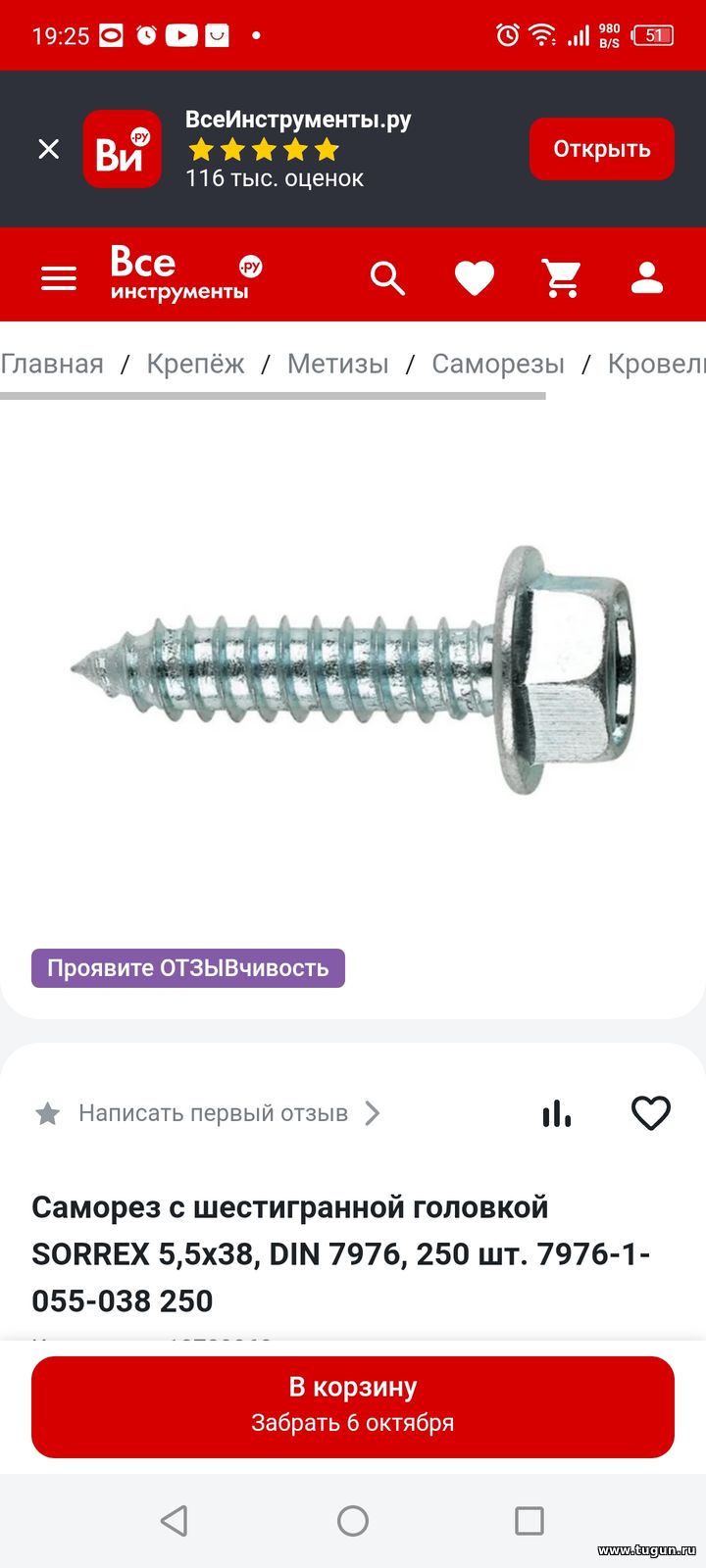Viewport: 706px width, 1568px height.
Task: Go back with the system back button
Action: [x=175, y=1521]
